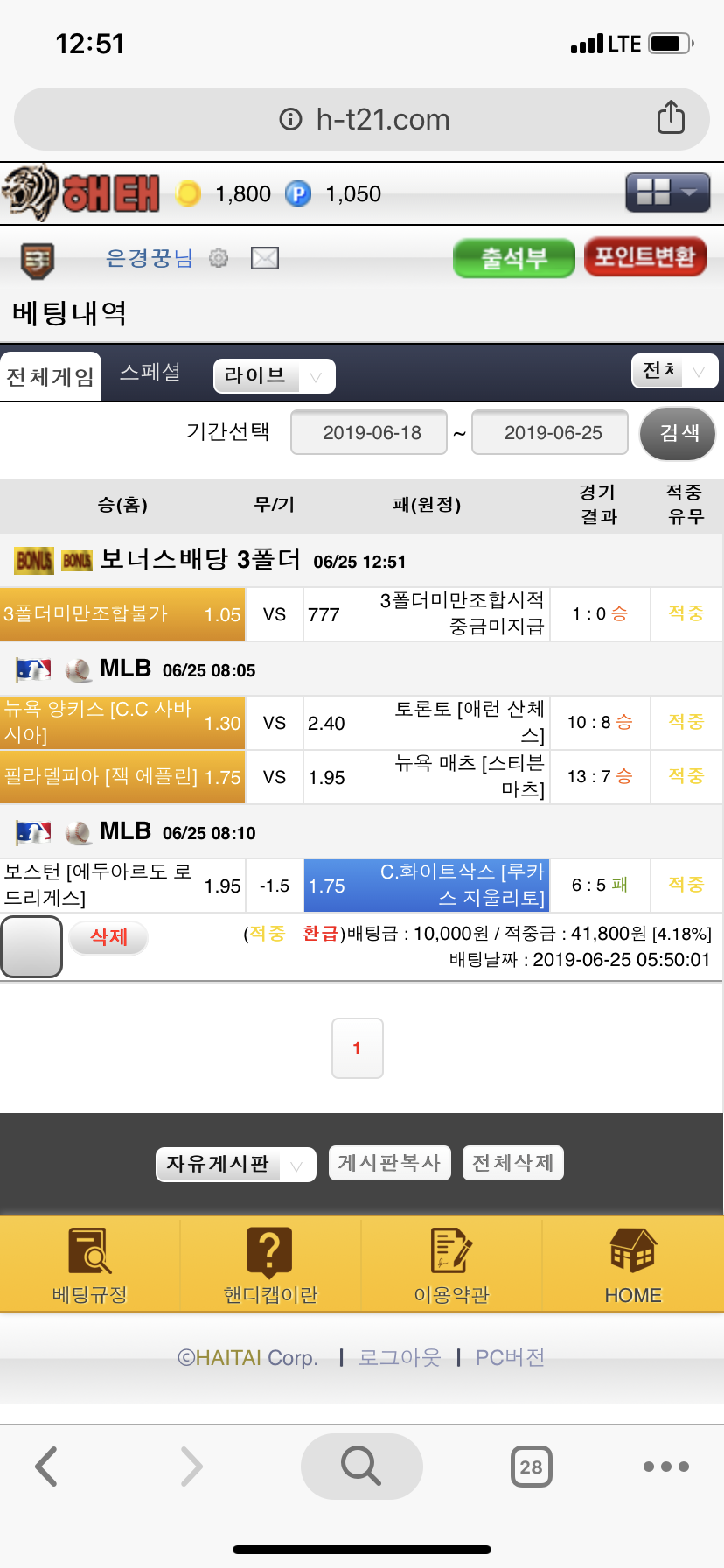Go to page 1 of results

click(x=357, y=1048)
